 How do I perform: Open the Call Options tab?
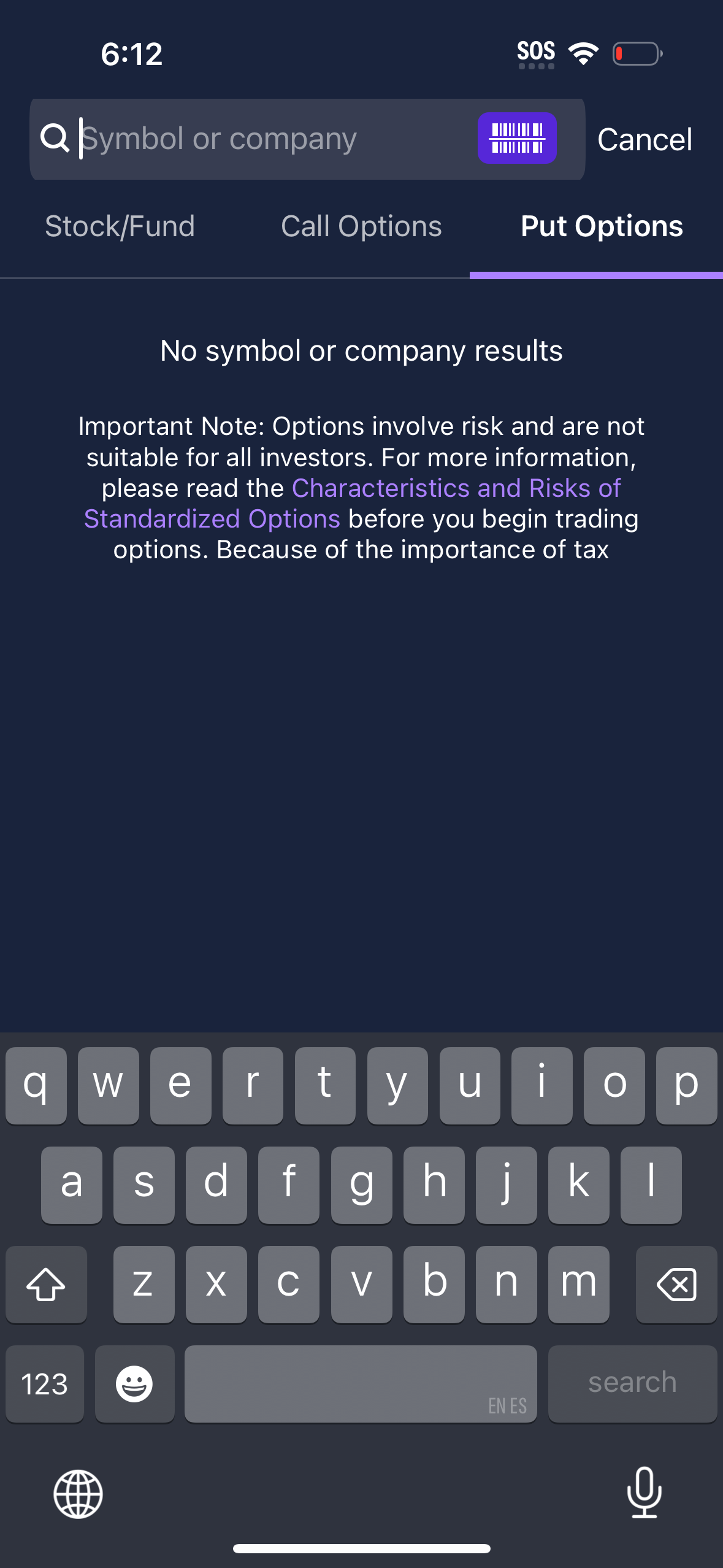(361, 226)
